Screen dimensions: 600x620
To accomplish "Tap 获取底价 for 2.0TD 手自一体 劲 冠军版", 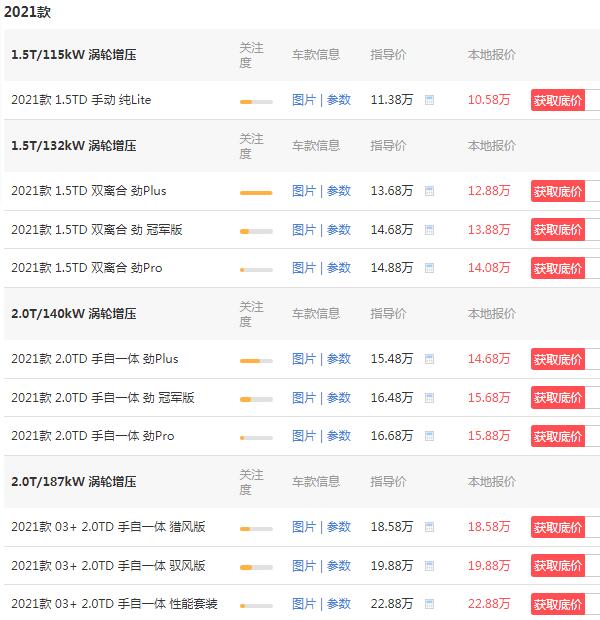I will tap(557, 399).
